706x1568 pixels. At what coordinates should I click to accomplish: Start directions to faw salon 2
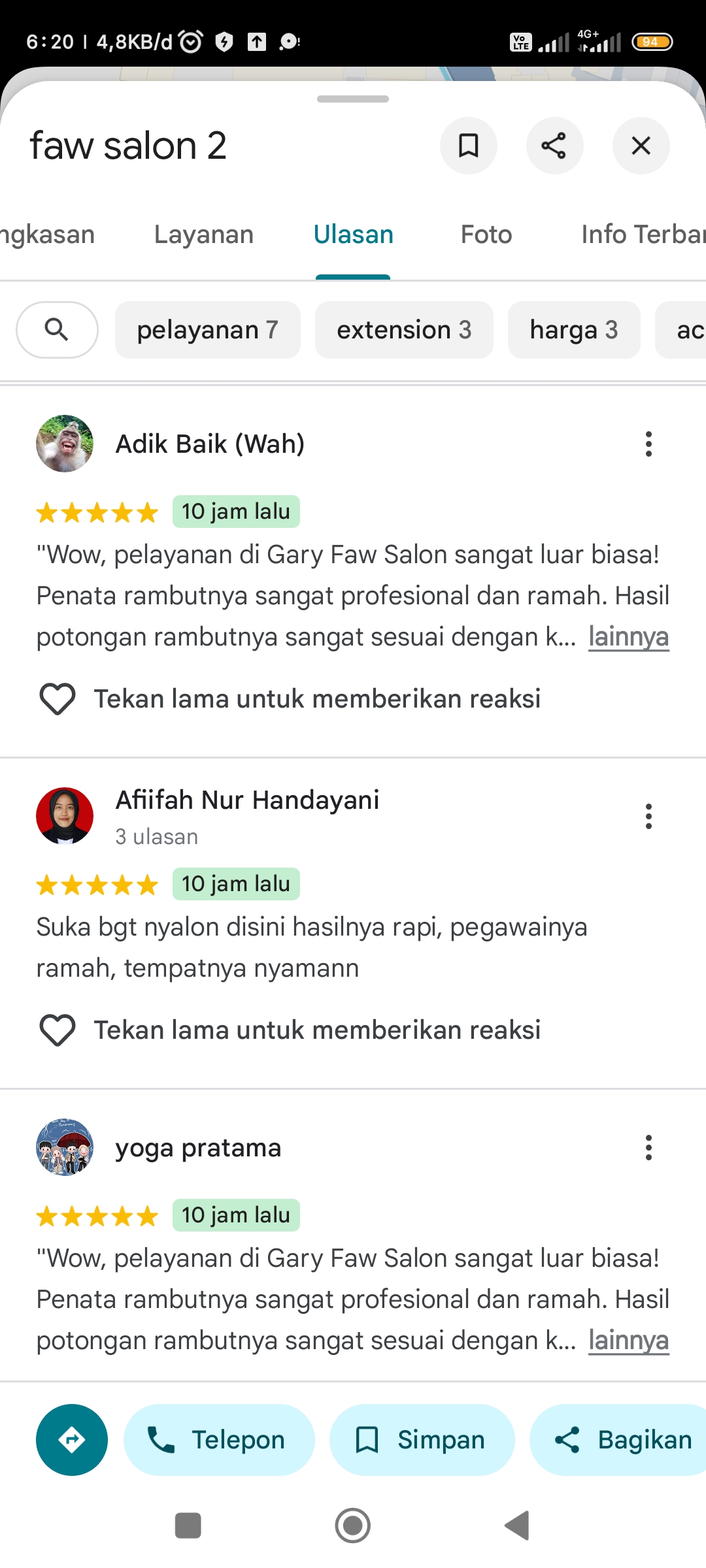[x=72, y=1440]
